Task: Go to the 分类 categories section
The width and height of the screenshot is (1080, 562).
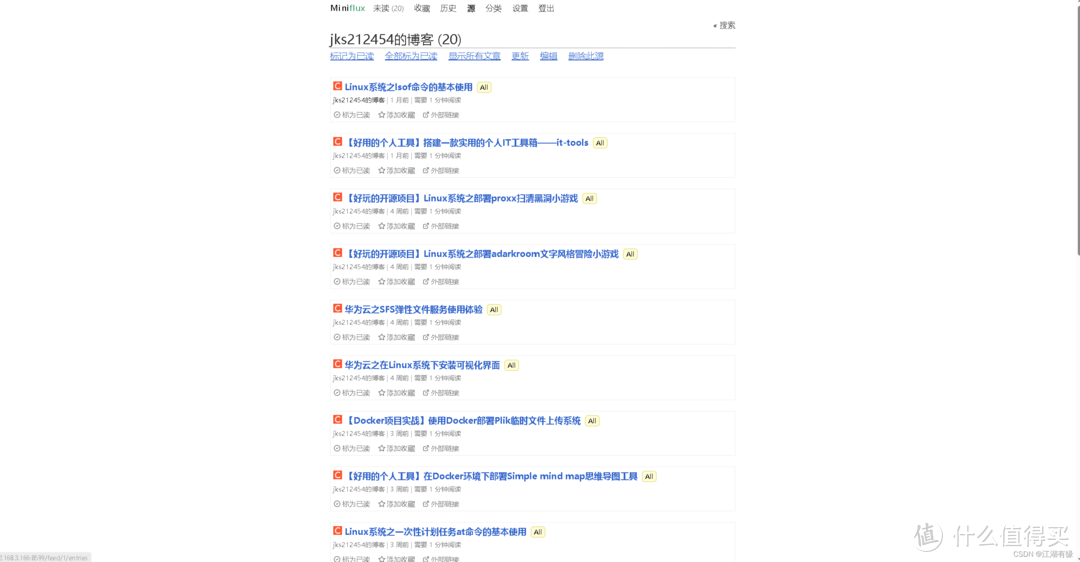Action: tap(493, 8)
